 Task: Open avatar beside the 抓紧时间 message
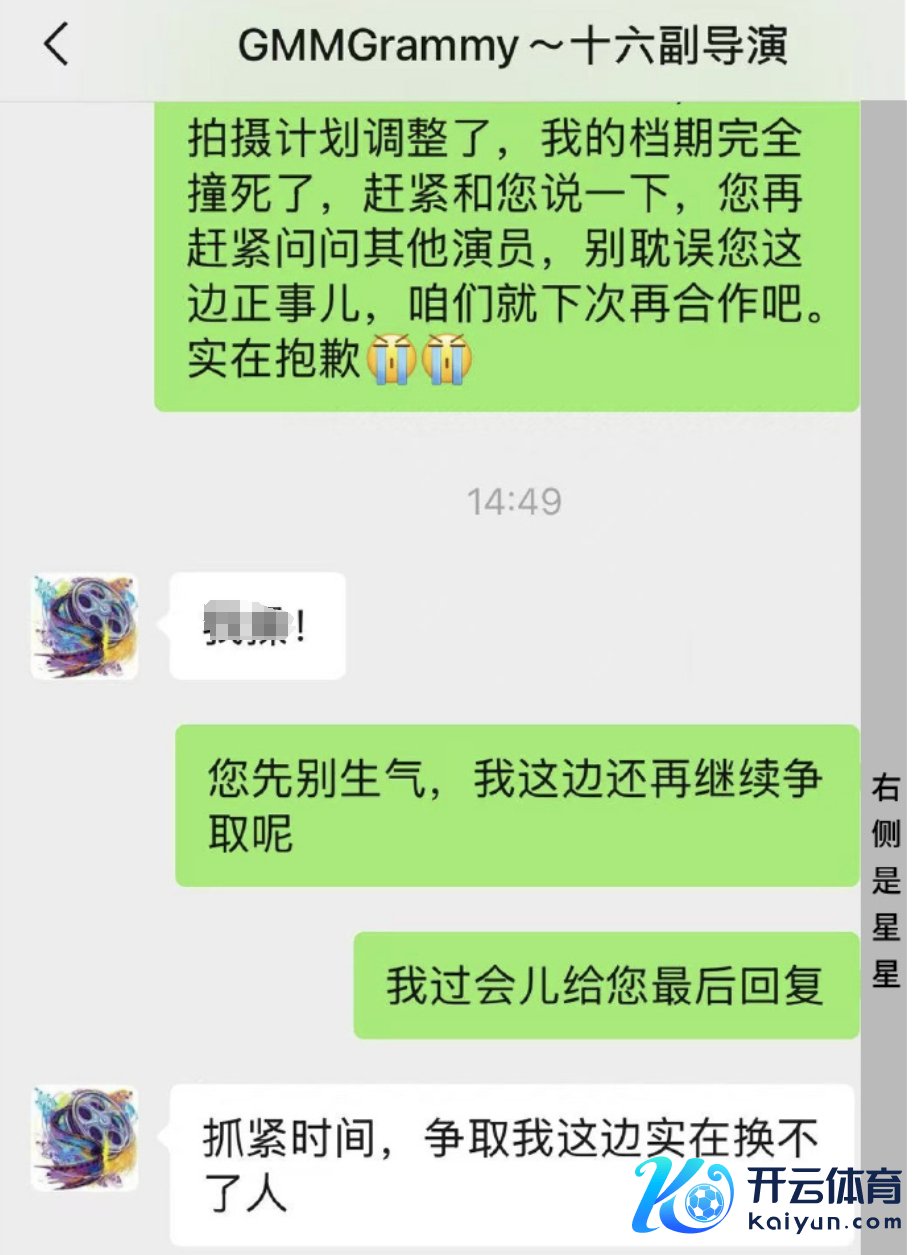point(84,1138)
